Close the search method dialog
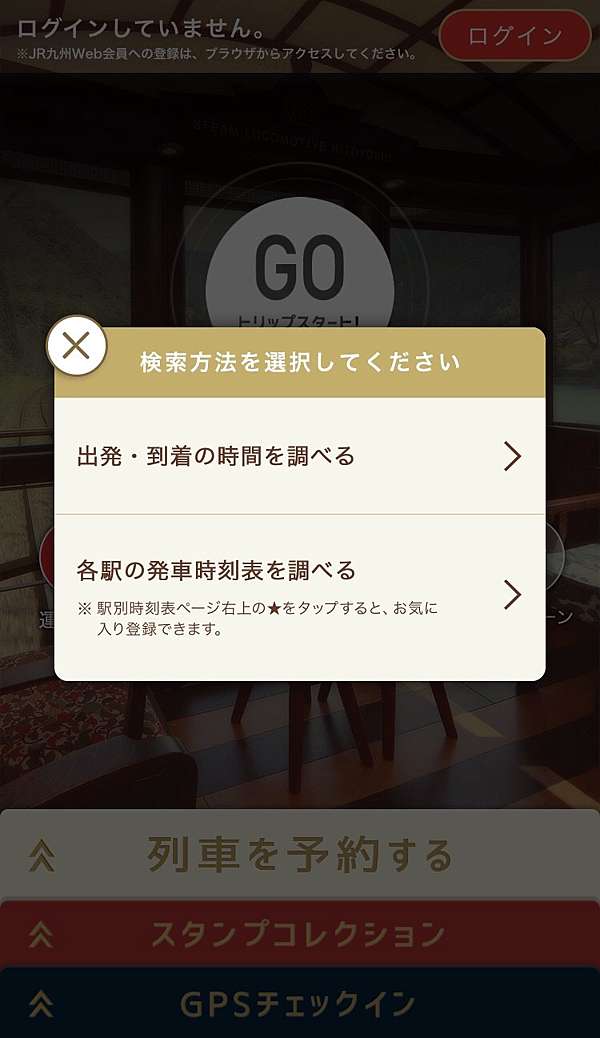Viewport: 600px width, 1038px height. (x=76, y=346)
